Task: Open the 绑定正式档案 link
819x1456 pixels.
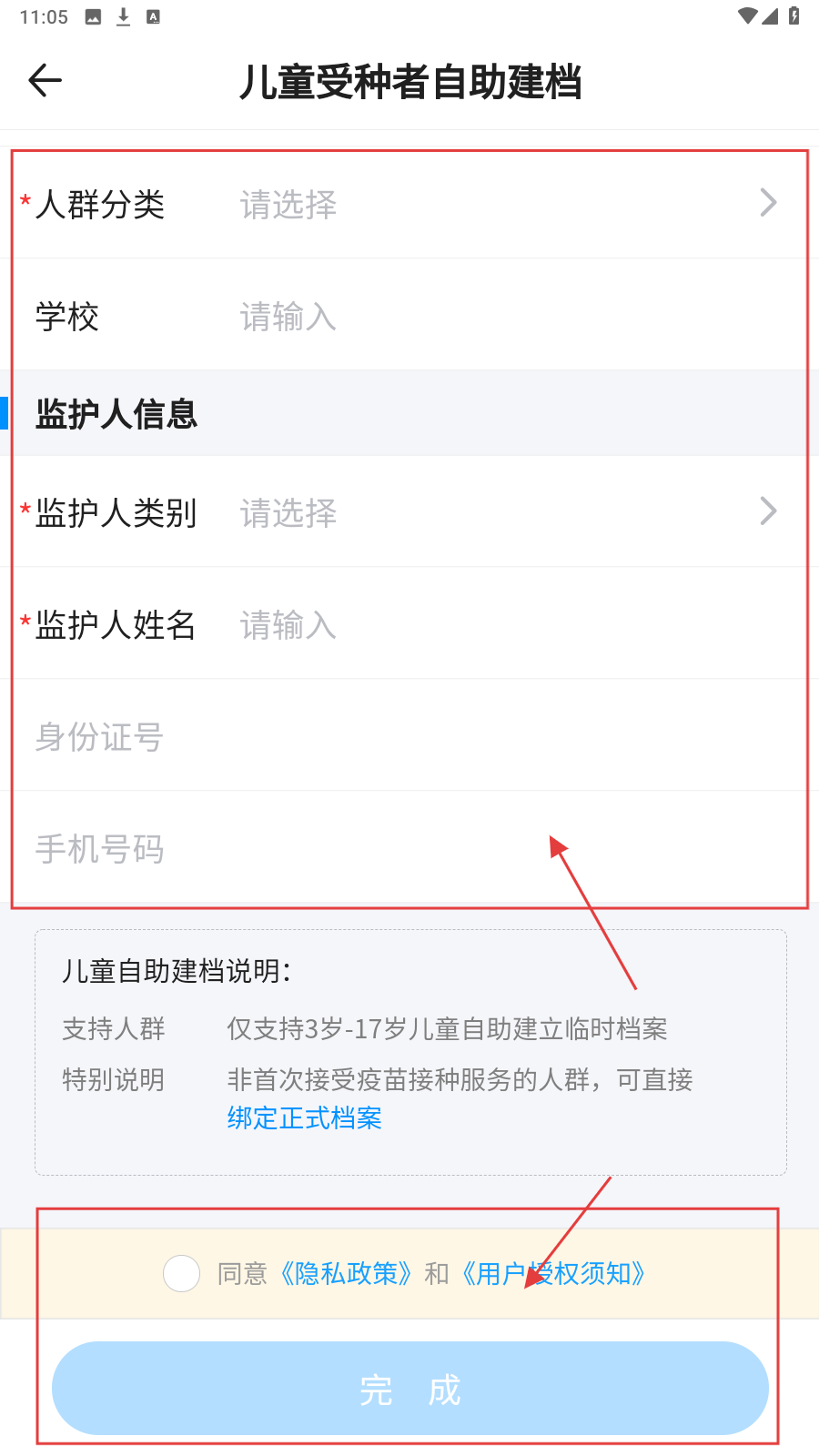Action: point(304,1117)
